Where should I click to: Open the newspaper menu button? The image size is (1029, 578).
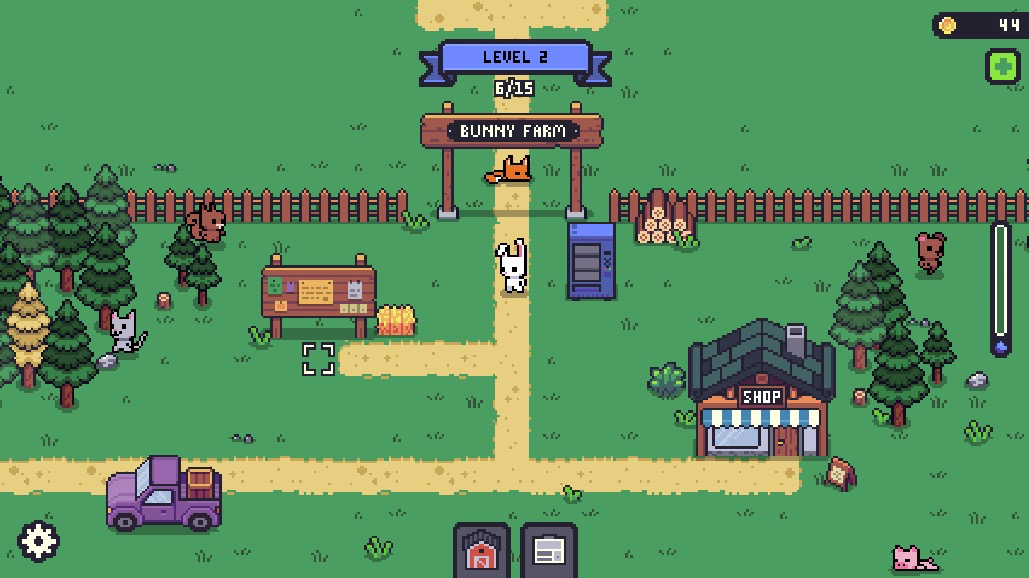(549, 550)
